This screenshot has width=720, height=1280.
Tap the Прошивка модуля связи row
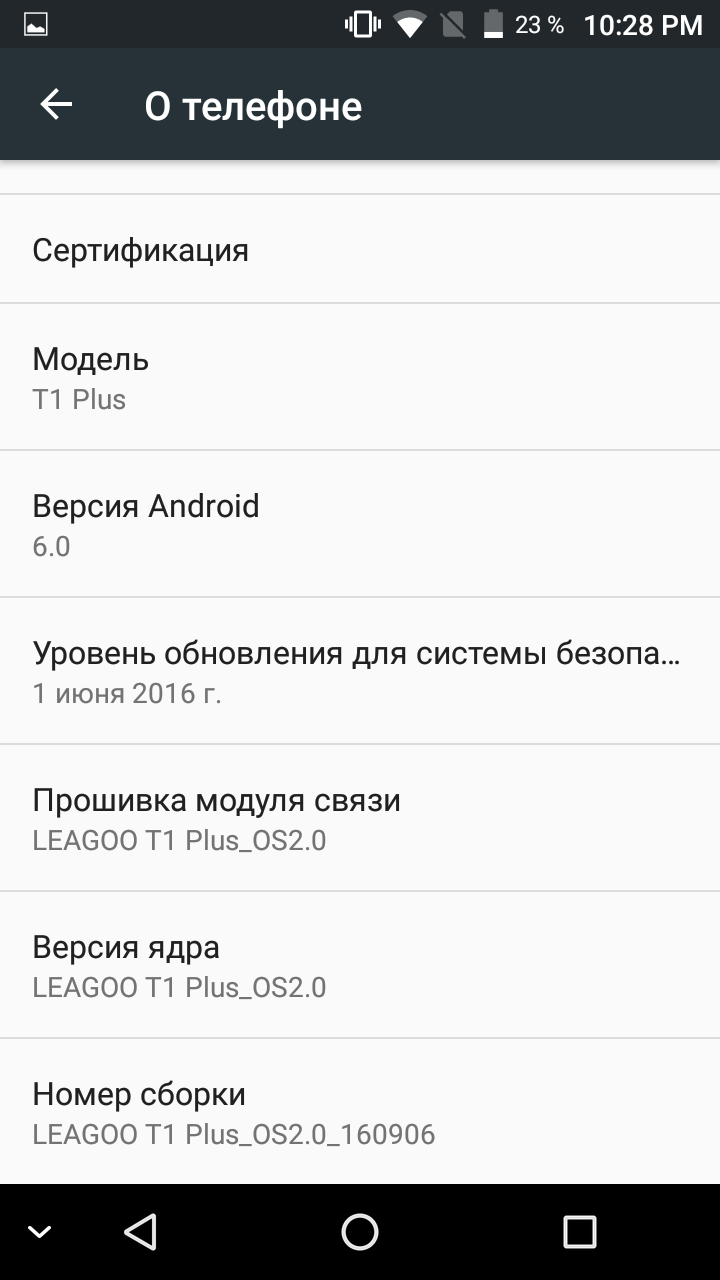(360, 818)
